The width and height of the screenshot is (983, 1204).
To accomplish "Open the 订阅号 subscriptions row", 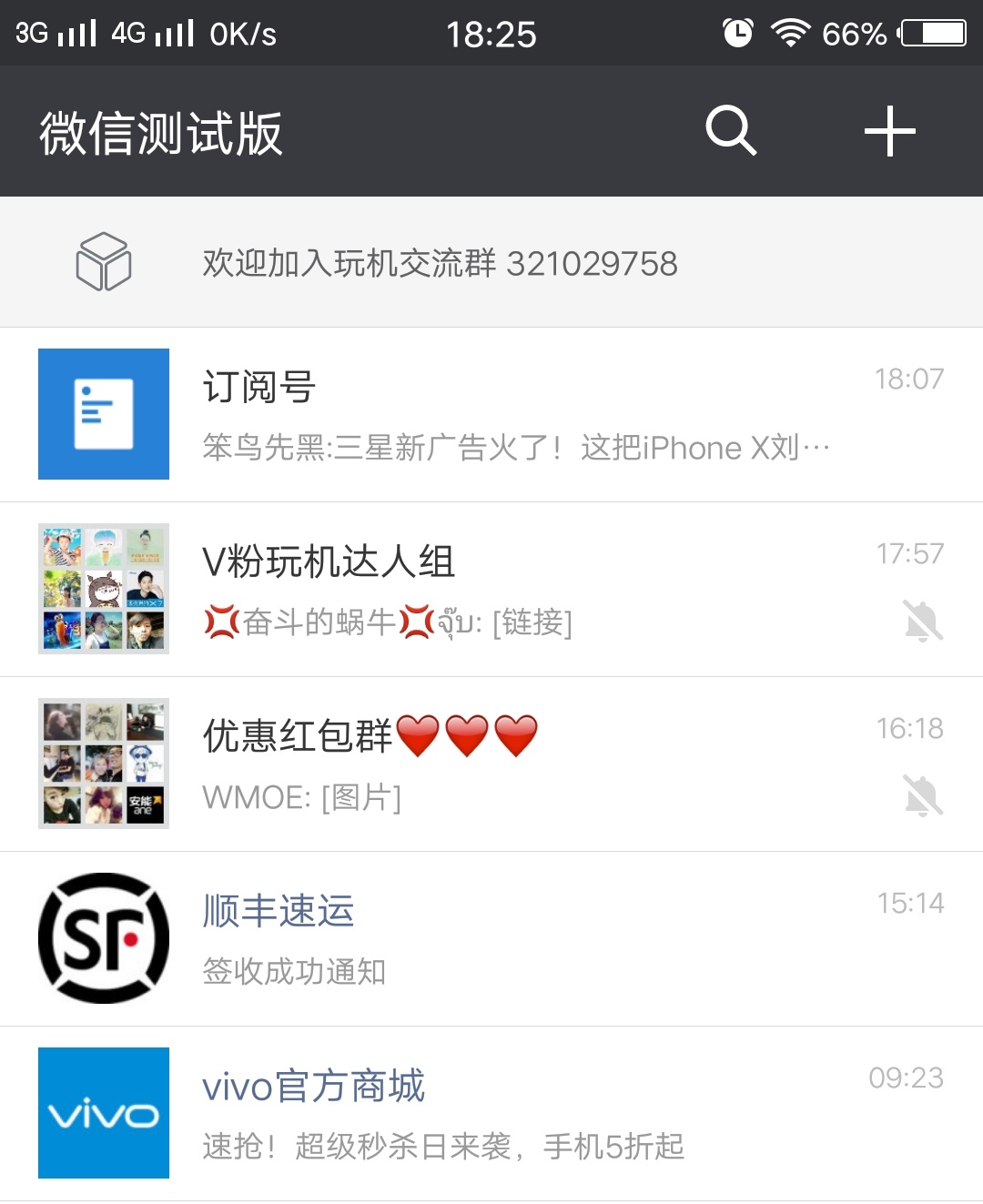I will pyautogui.click(x=491, y=415).
